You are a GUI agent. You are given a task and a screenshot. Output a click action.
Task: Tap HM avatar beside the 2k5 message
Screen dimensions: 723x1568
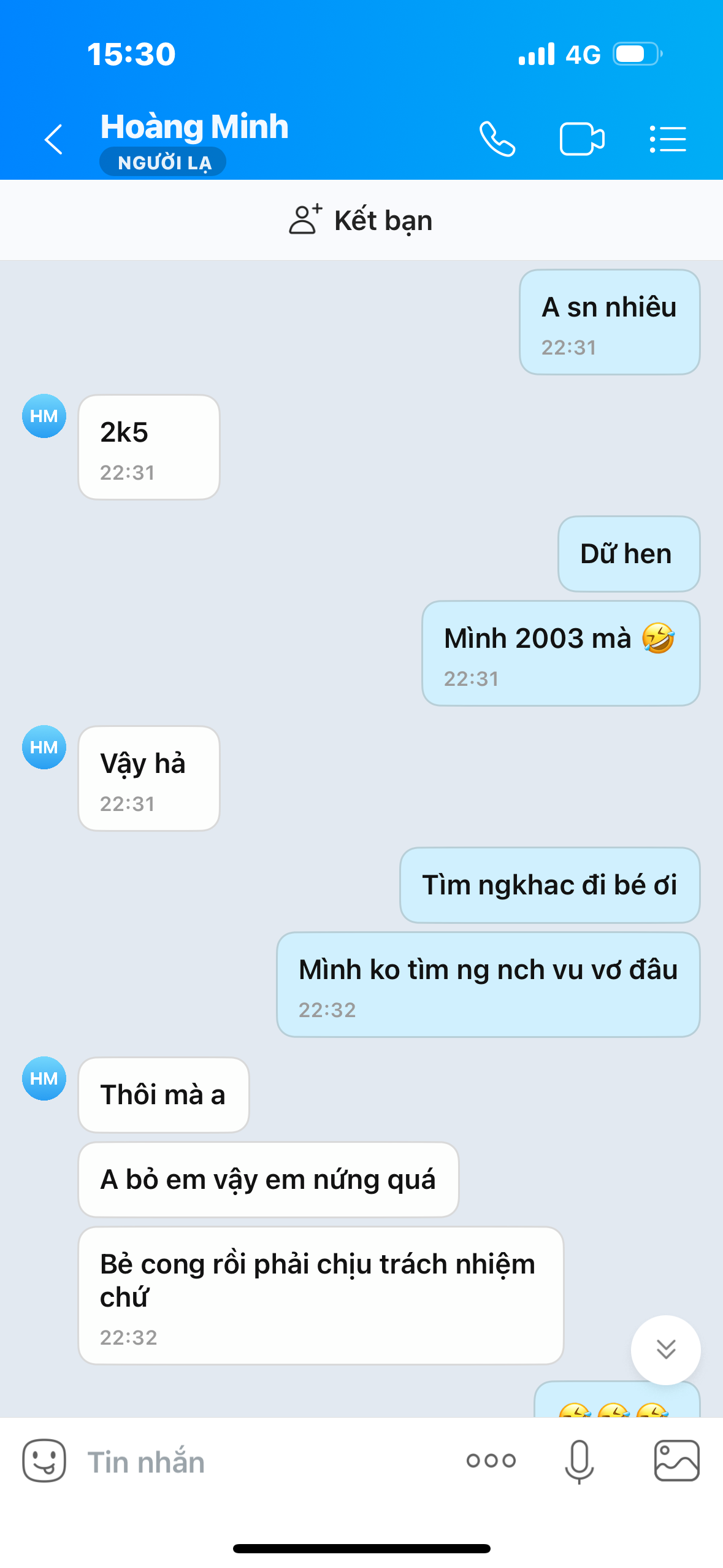pyautogui.click(x=44, y=416)
